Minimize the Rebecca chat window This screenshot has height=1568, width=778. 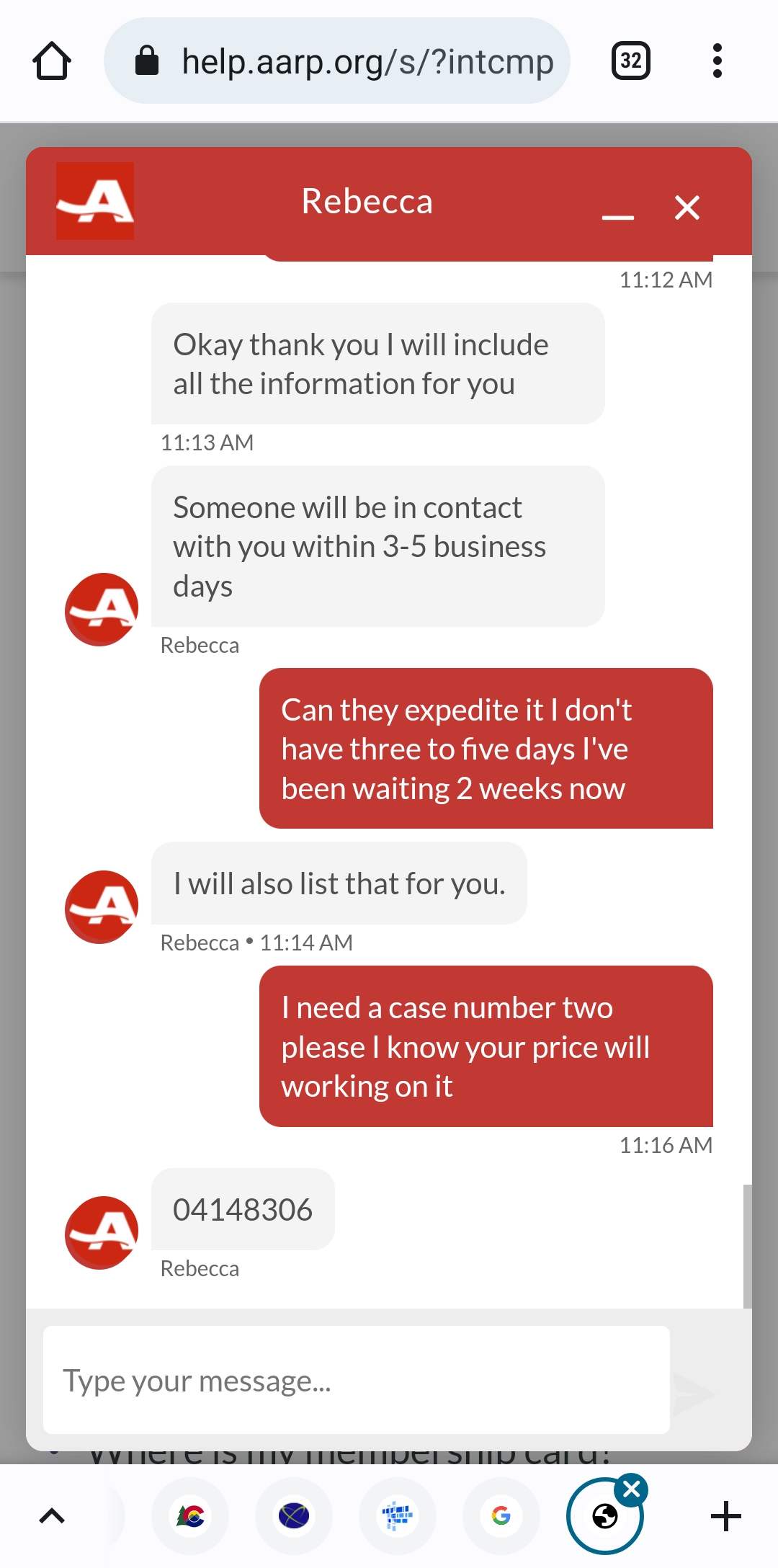[618, 213]
